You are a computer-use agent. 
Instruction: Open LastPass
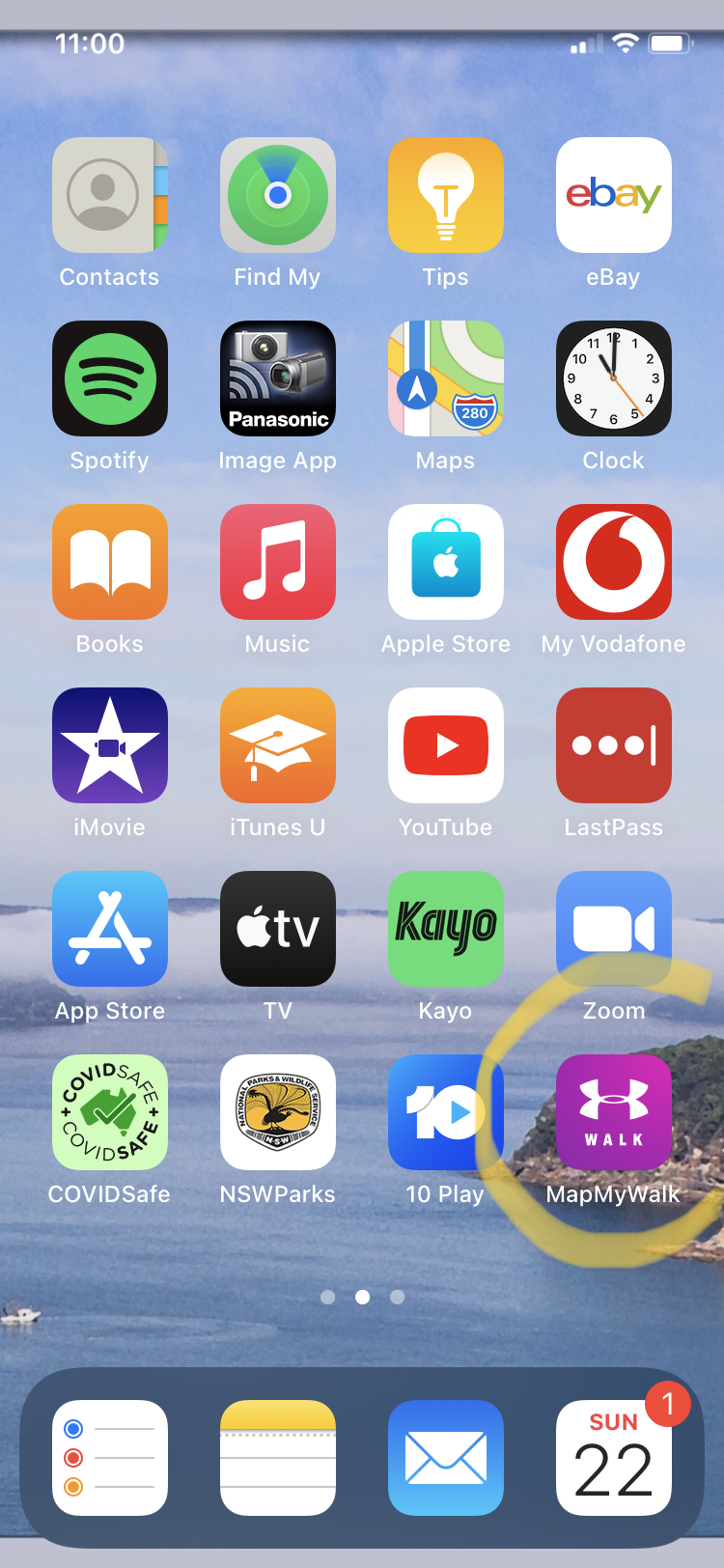pyautogui.click(x=614, y=745)
